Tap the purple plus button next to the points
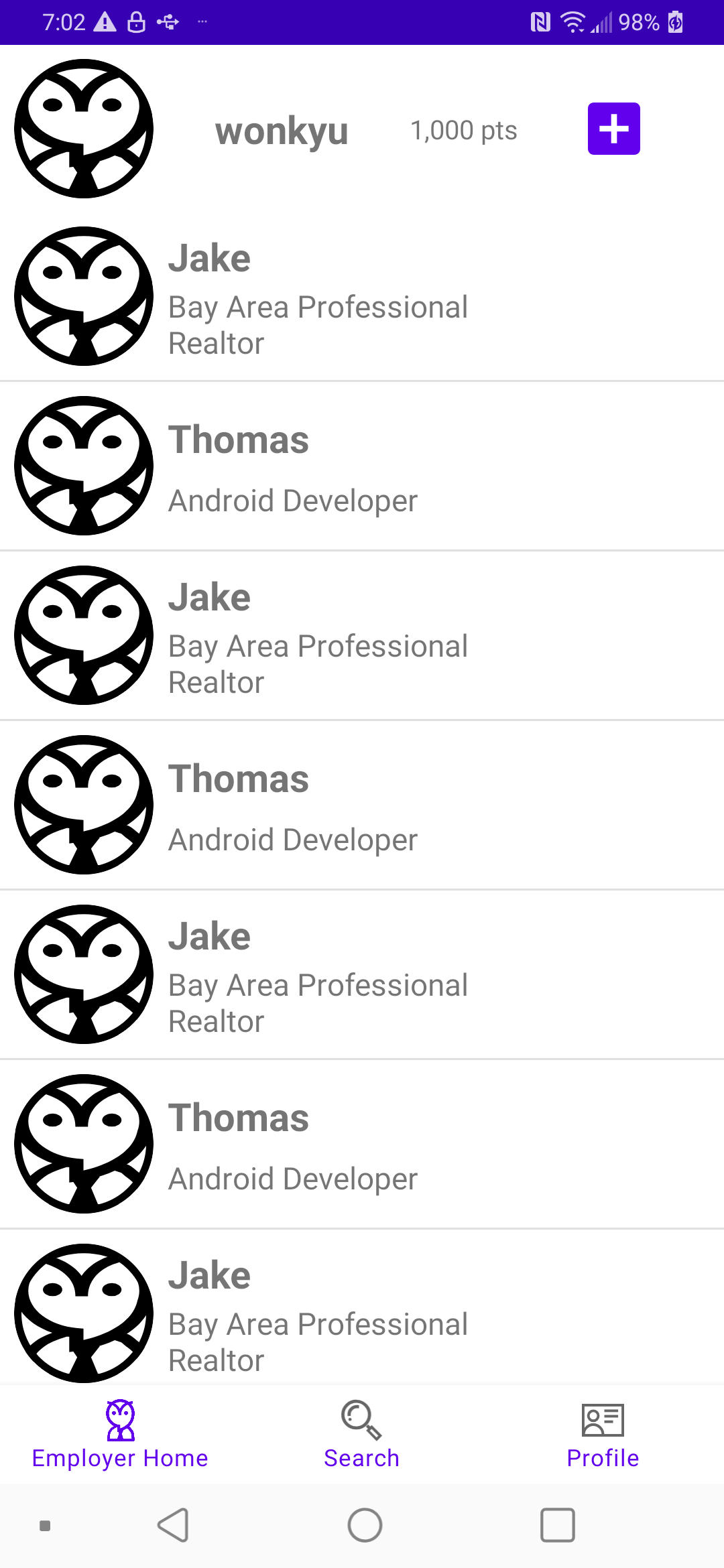Screen dimensions: 724x1568 [x=613, y=129]
